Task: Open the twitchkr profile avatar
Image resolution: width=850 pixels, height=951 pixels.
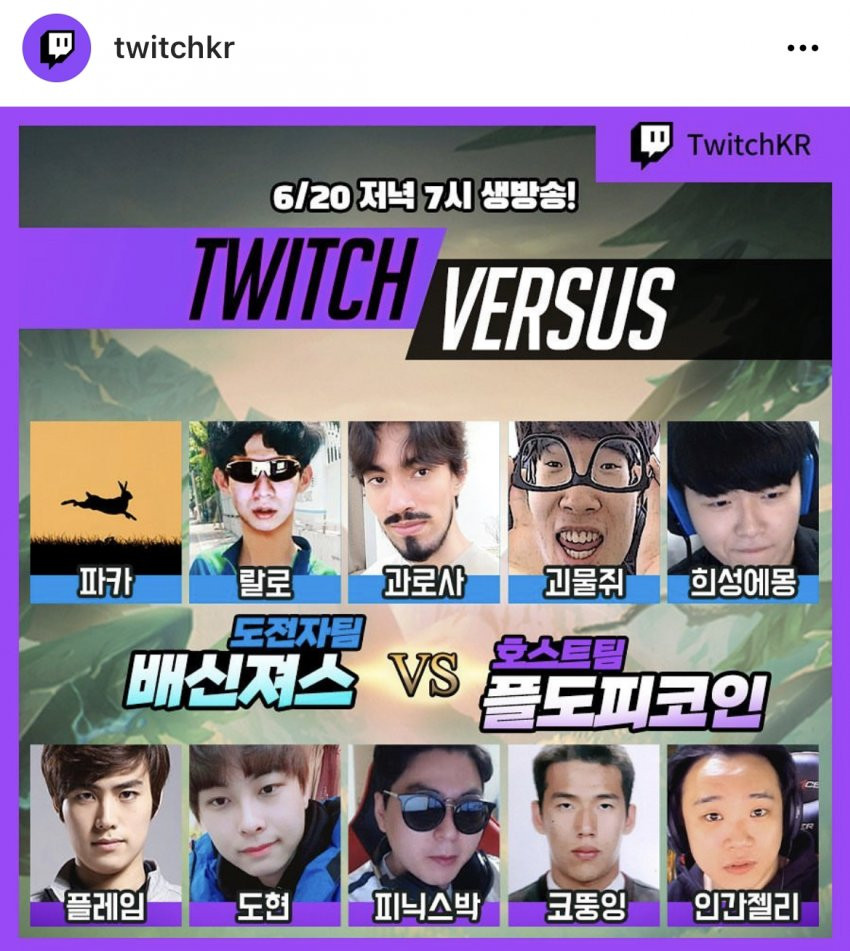Action: [57, 48]
